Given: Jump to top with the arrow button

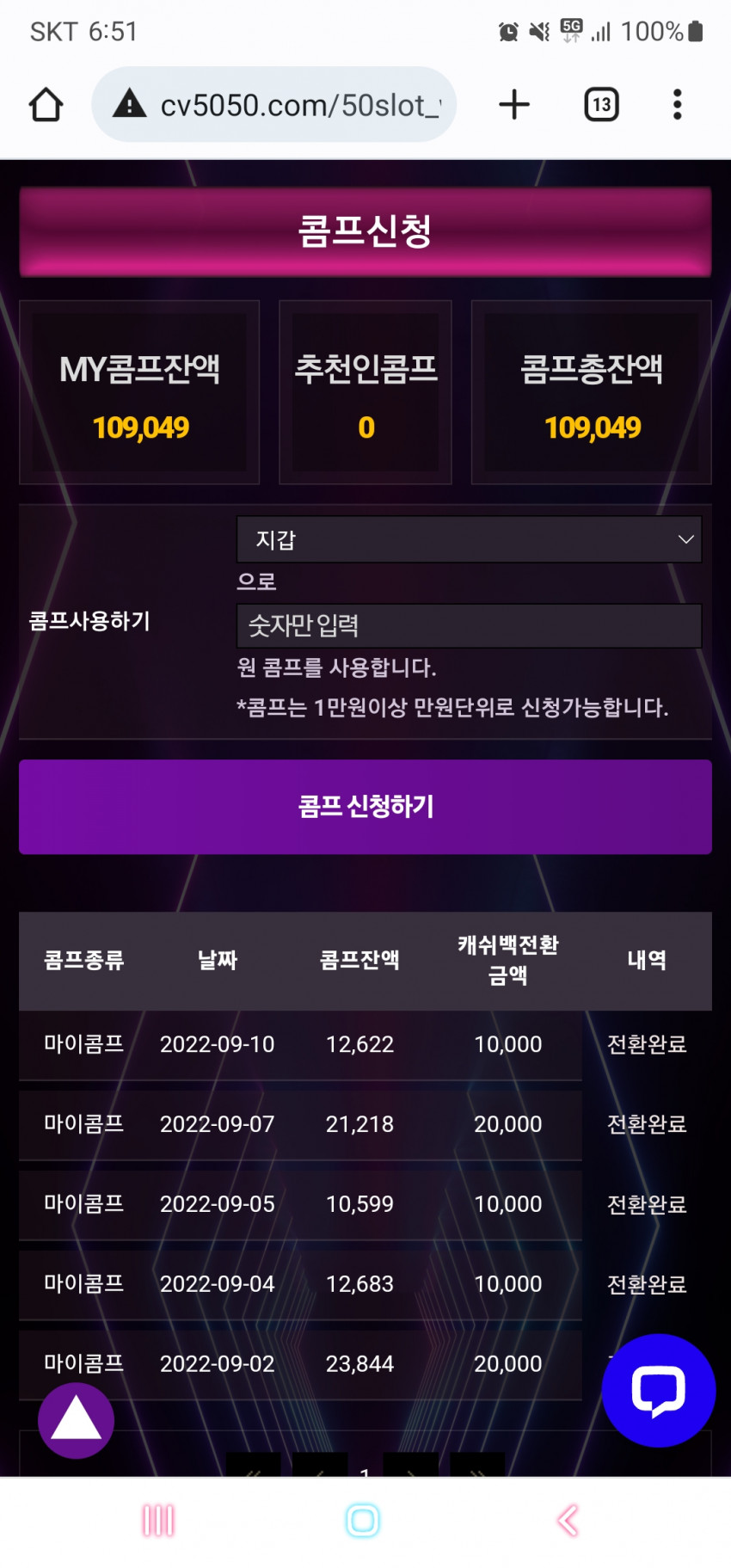Looking at the screenshot, I should click(x=77, y=1420).
